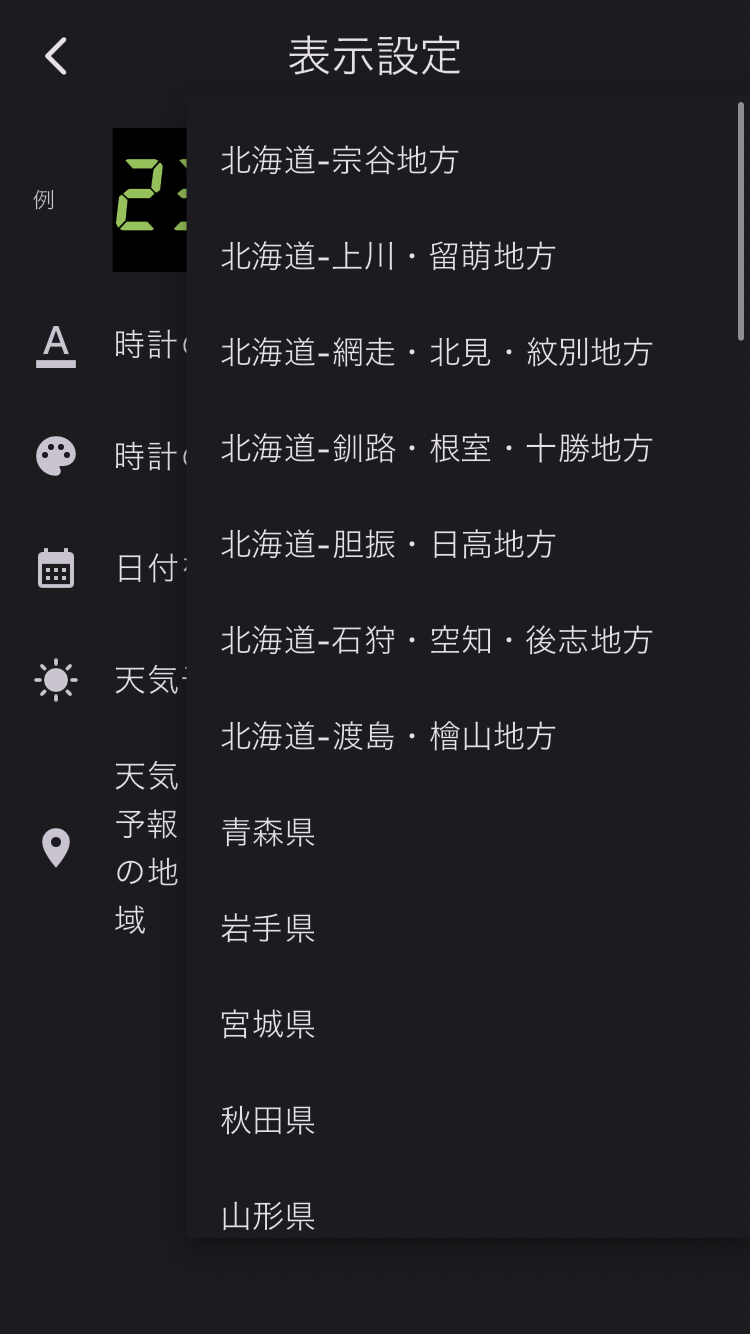Choose 青森県 as the forecast region
Image resolution: width=750 pixels, height=1334 pixels.
[x=268, y=832]
